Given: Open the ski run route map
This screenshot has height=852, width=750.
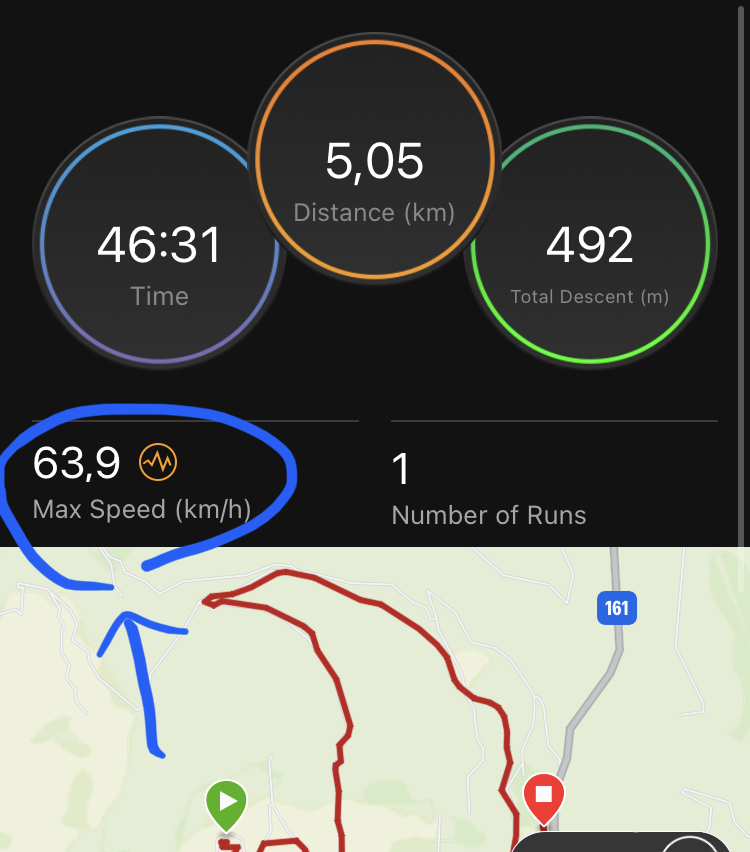Looking at the screenshot, I should pos(400,700).
